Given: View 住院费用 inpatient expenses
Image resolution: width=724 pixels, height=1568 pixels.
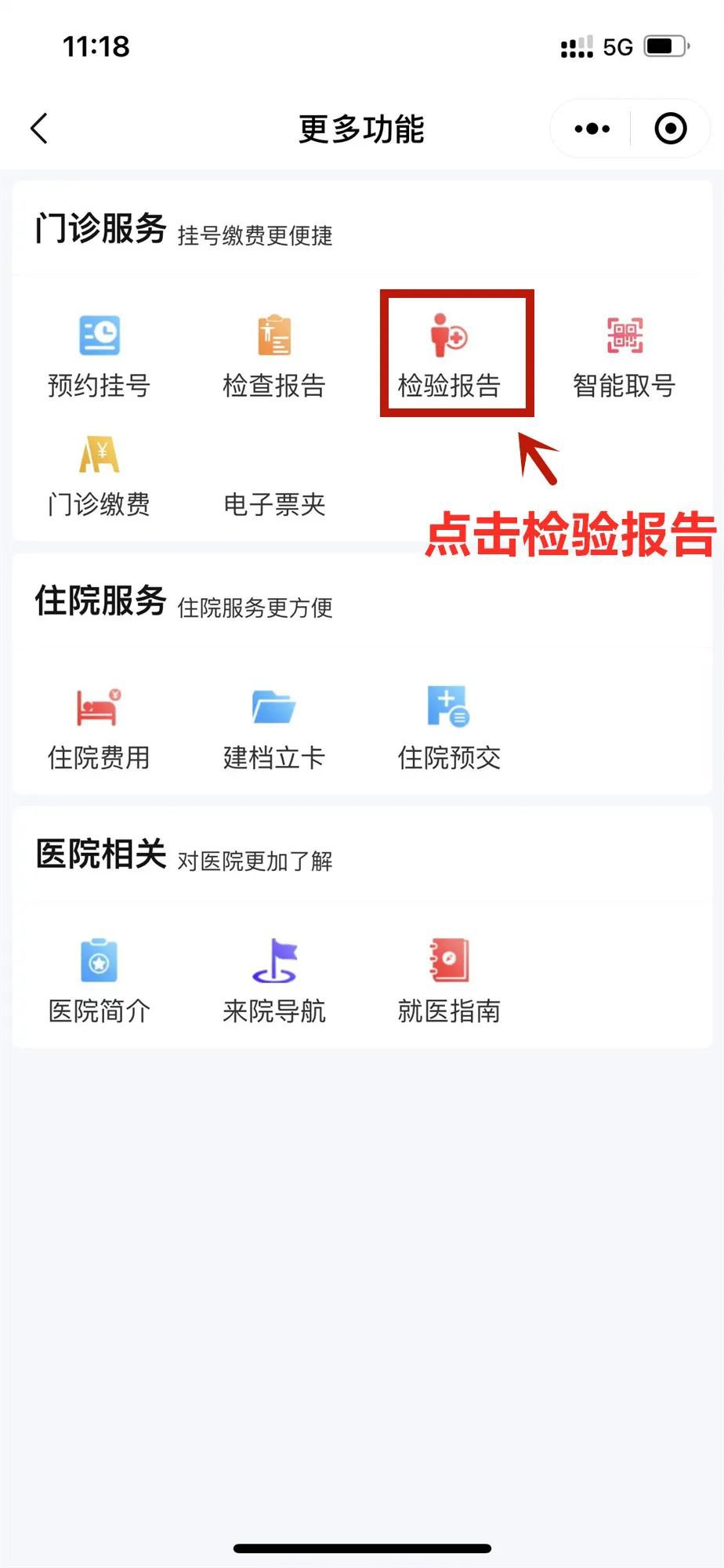Looking at the screenshot, I should [99, 729].
